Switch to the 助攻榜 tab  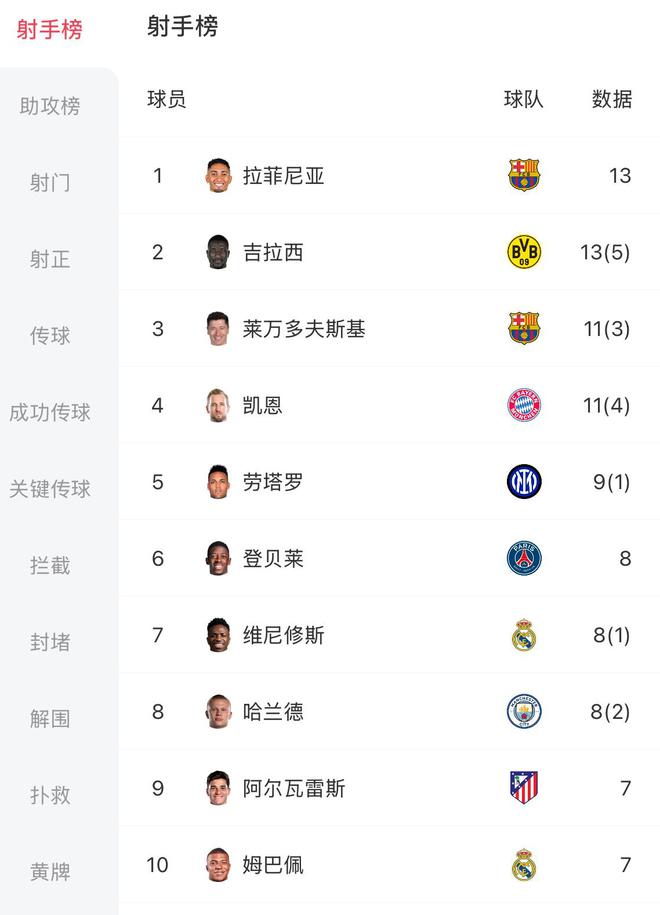50,106
